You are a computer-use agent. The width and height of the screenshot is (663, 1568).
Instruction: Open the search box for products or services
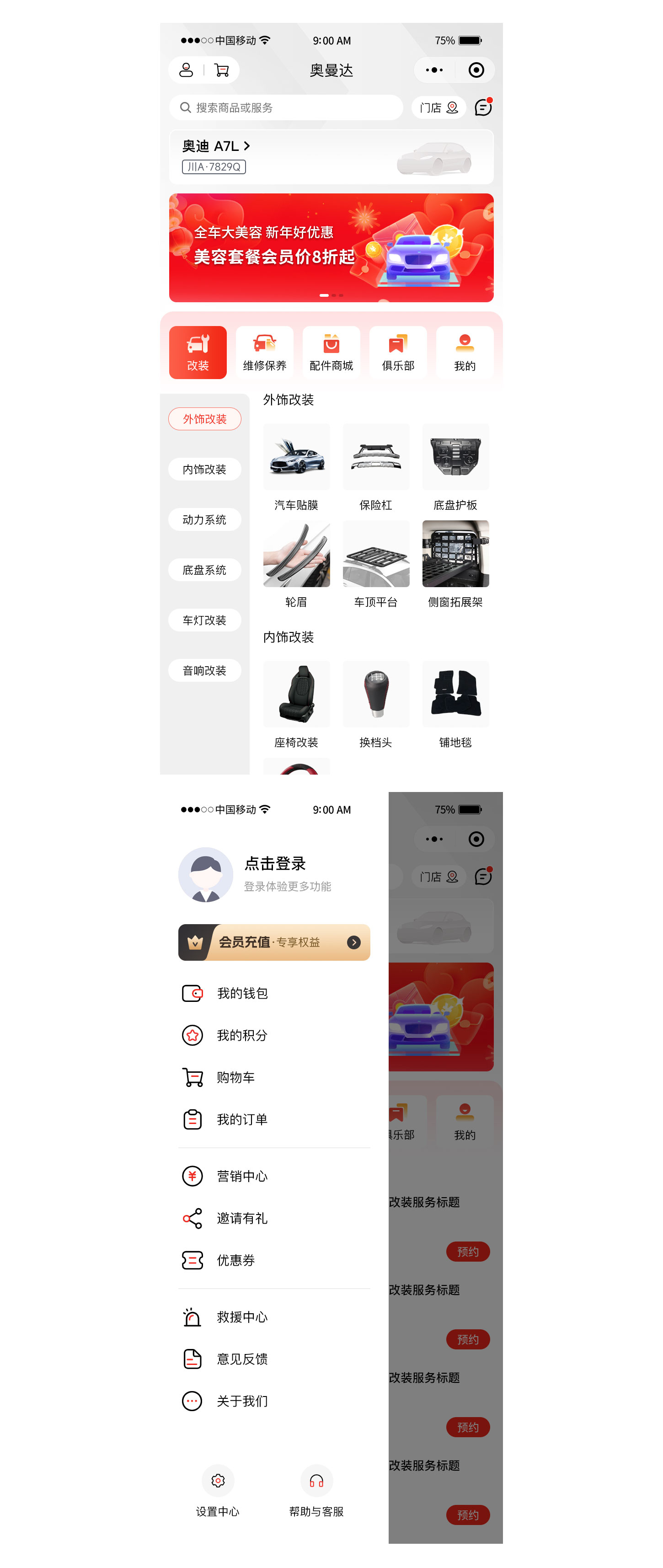[286, 108]
